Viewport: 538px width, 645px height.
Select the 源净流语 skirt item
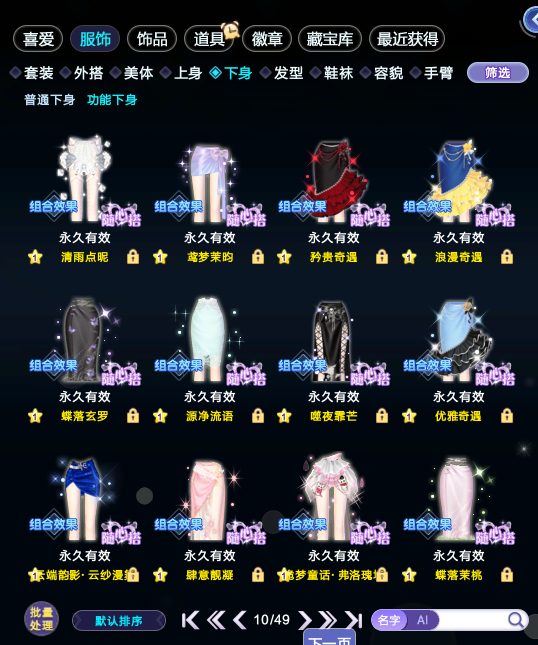209,341
